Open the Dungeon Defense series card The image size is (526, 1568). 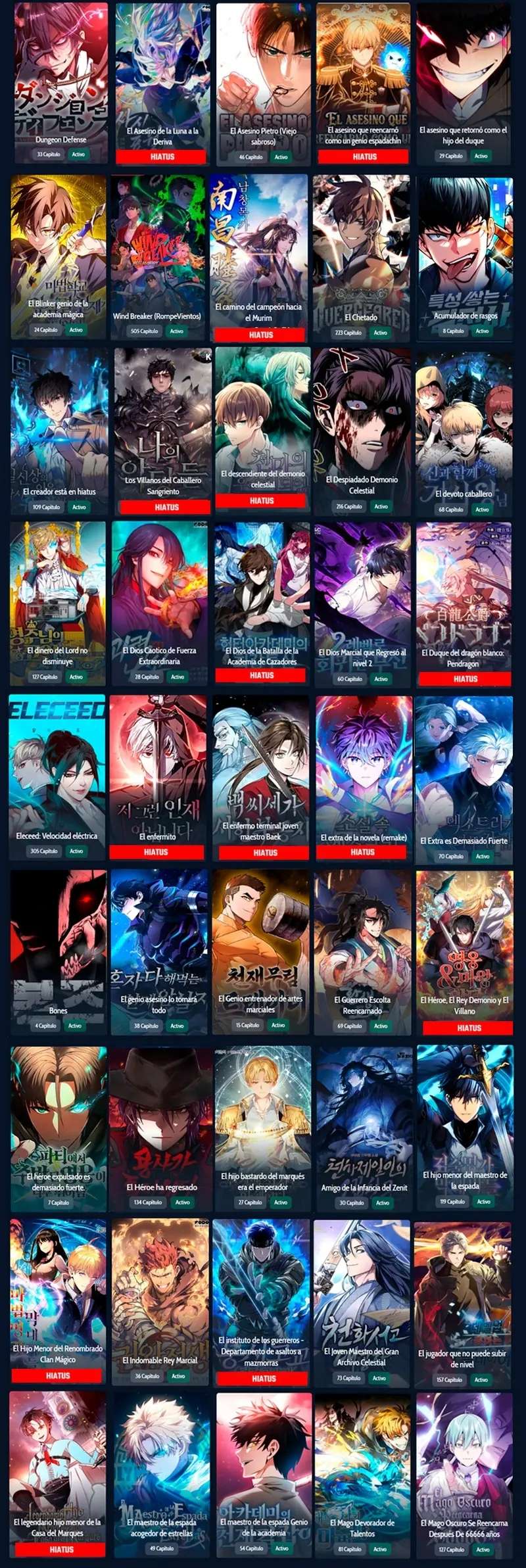pos(61,83)
